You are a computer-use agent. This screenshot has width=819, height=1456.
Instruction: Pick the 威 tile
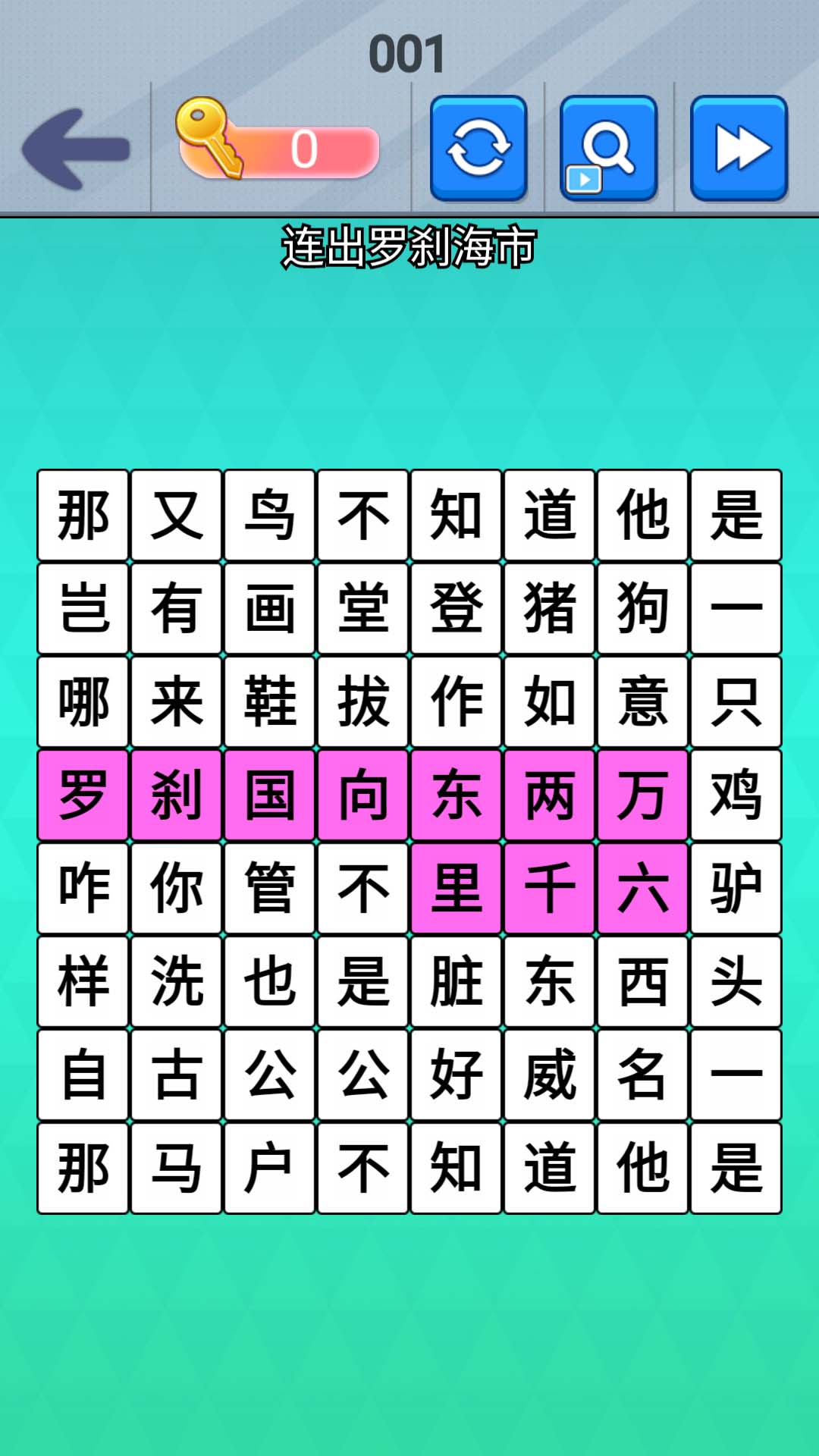coord(550,1075)
